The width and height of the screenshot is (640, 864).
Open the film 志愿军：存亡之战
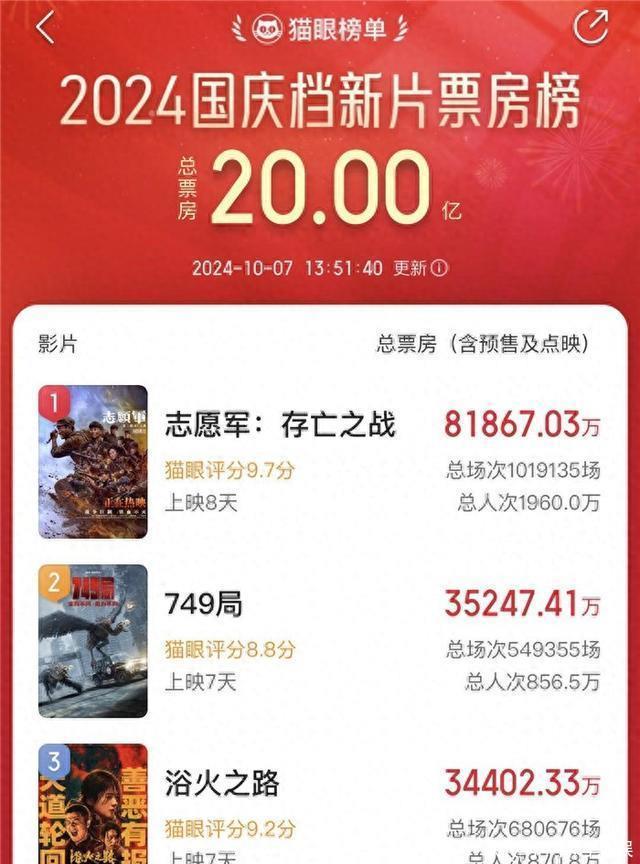(281, 425)
